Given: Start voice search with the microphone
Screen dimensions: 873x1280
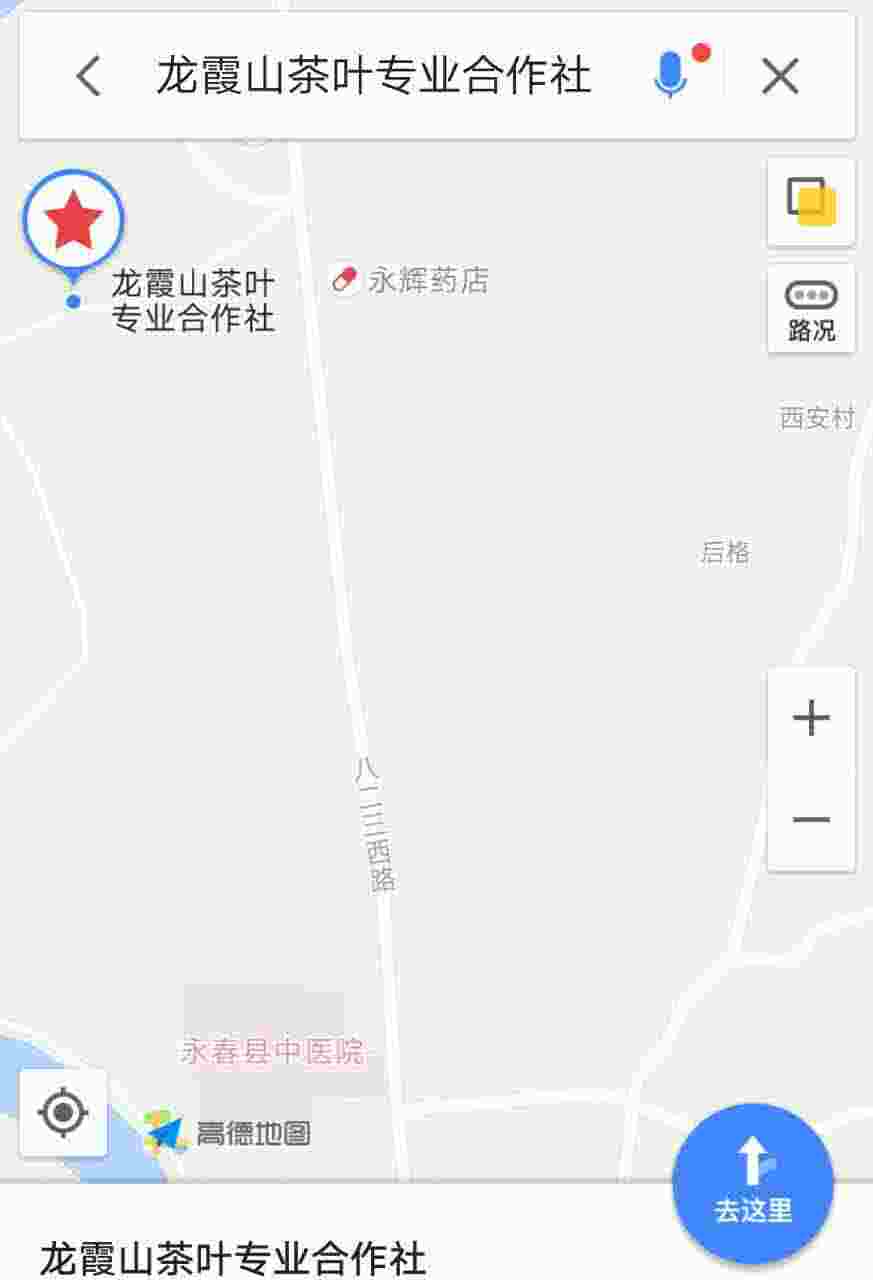Looking at the screenshot, I should (671, 75).
